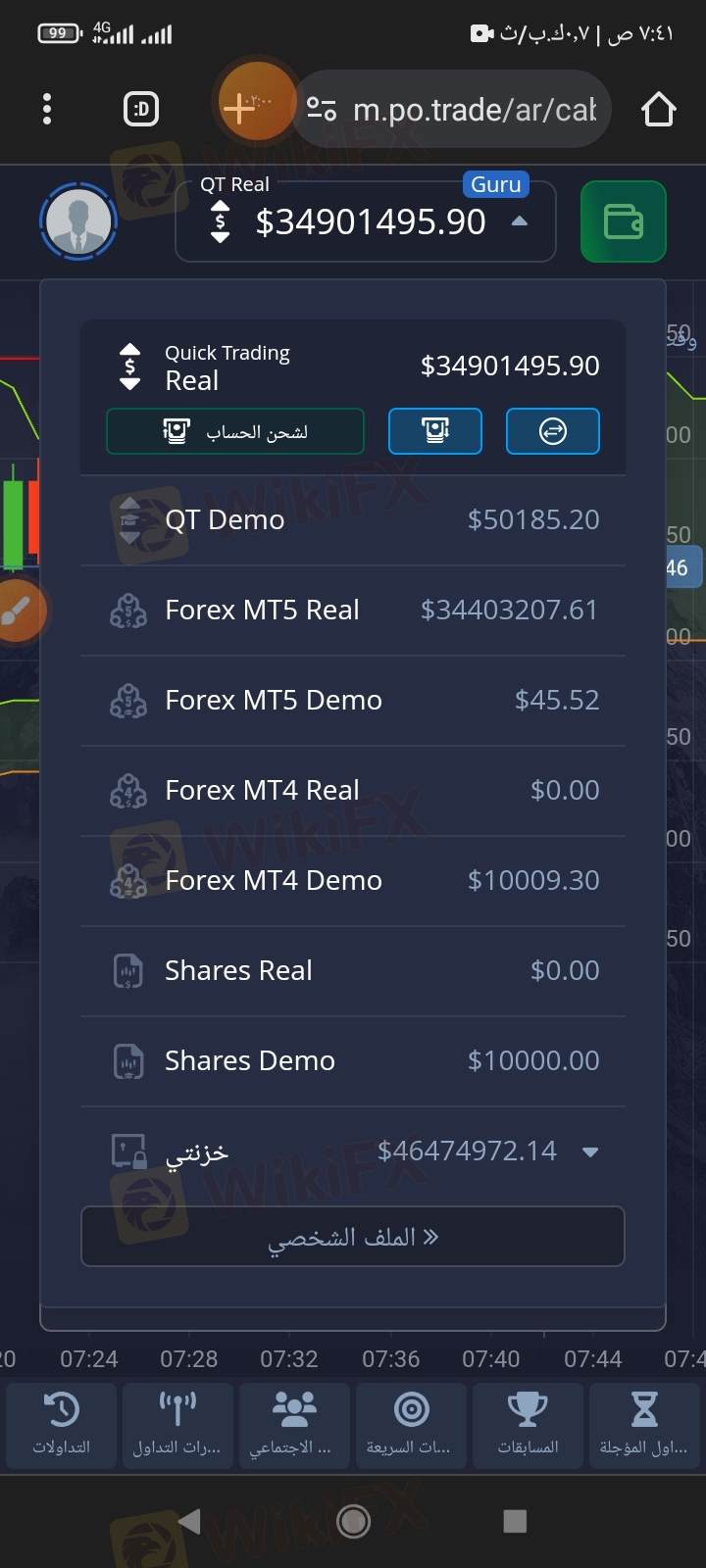
Task: Tap the transfer arrows button in Quick Trading Real
Action: (x=553, y=431)
